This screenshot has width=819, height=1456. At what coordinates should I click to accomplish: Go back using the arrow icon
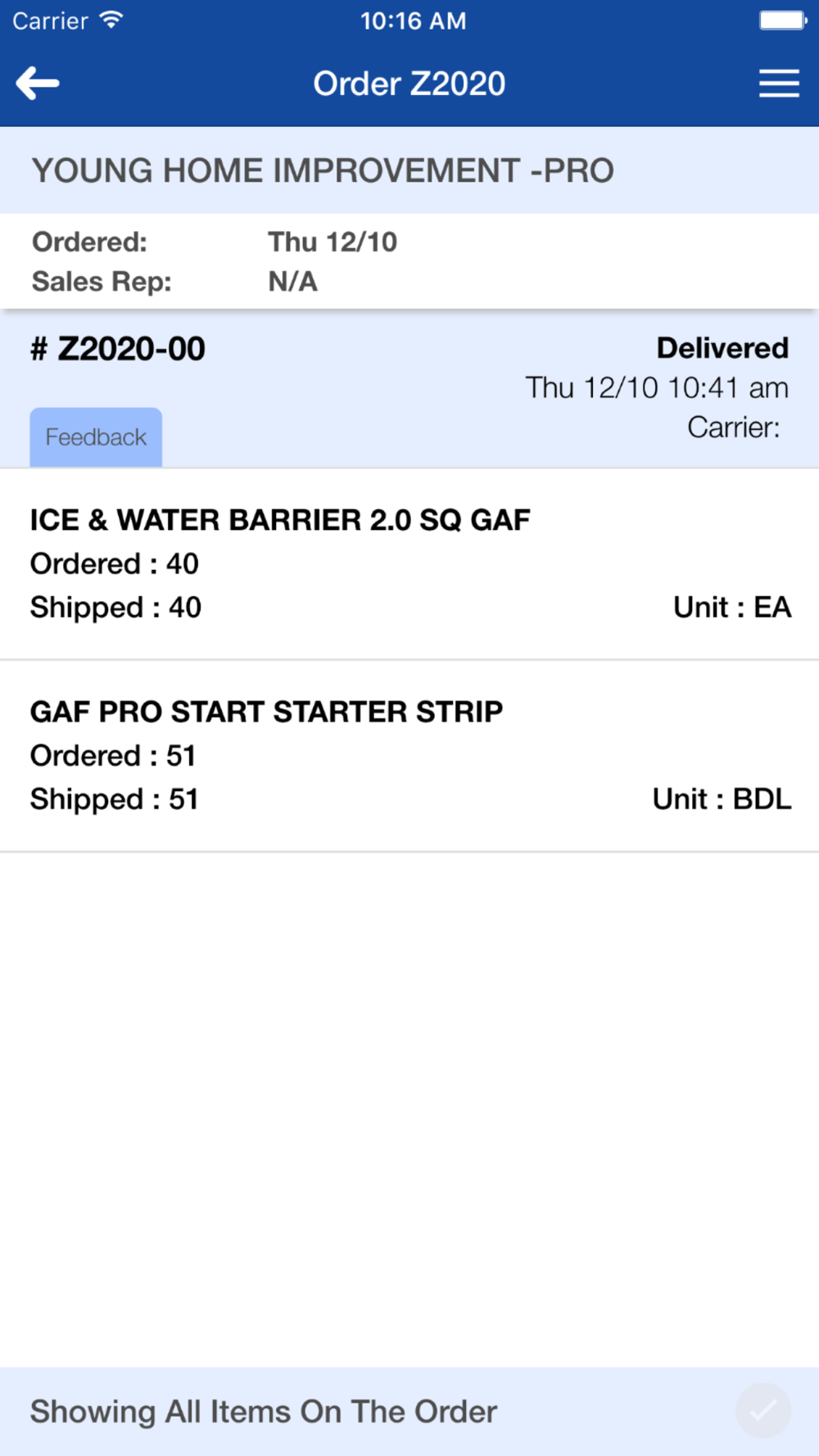point(38,84)
